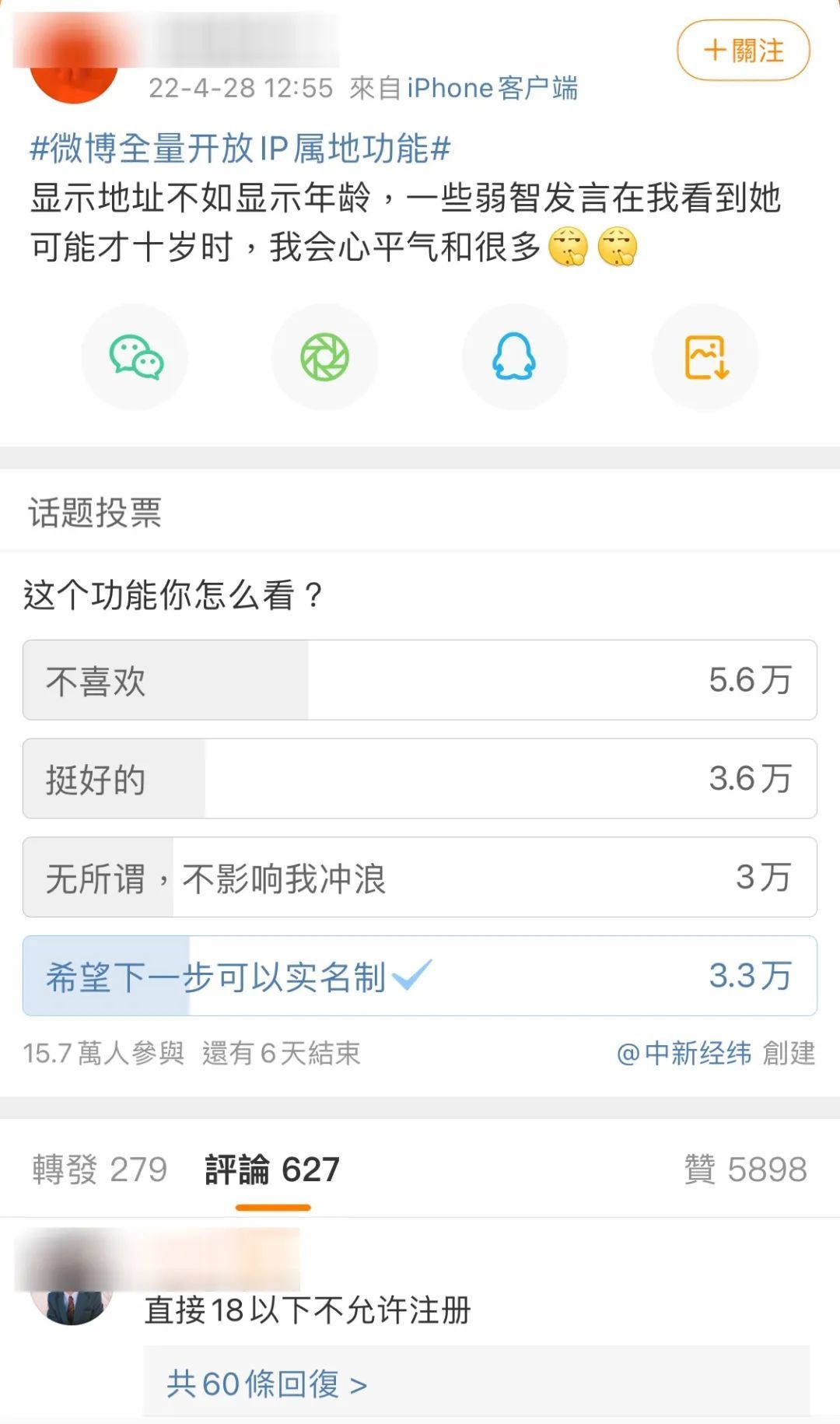Share the post to WeChat
This screenshot has width=840, height=1424.
click(135, 357)
